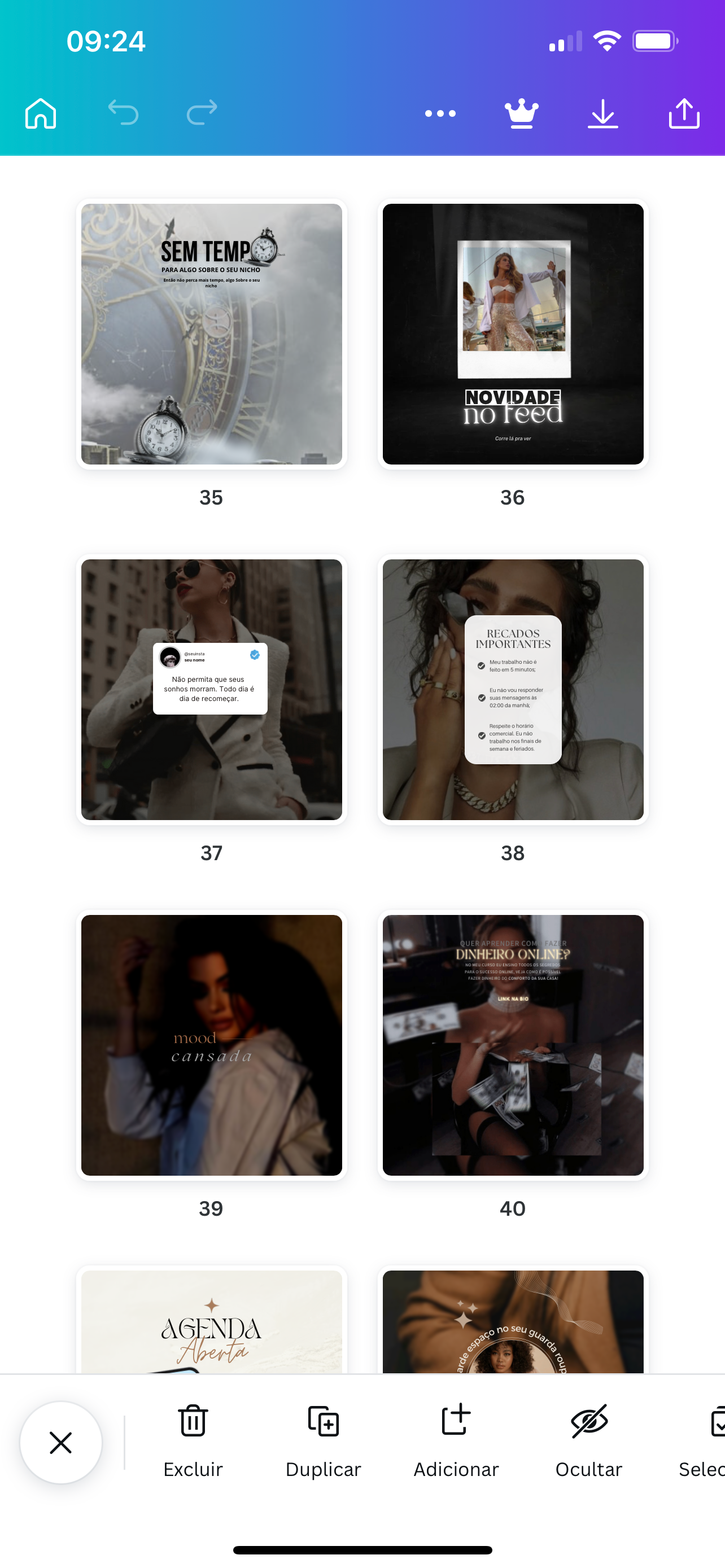Redo the last action

[x=202, y=113]
